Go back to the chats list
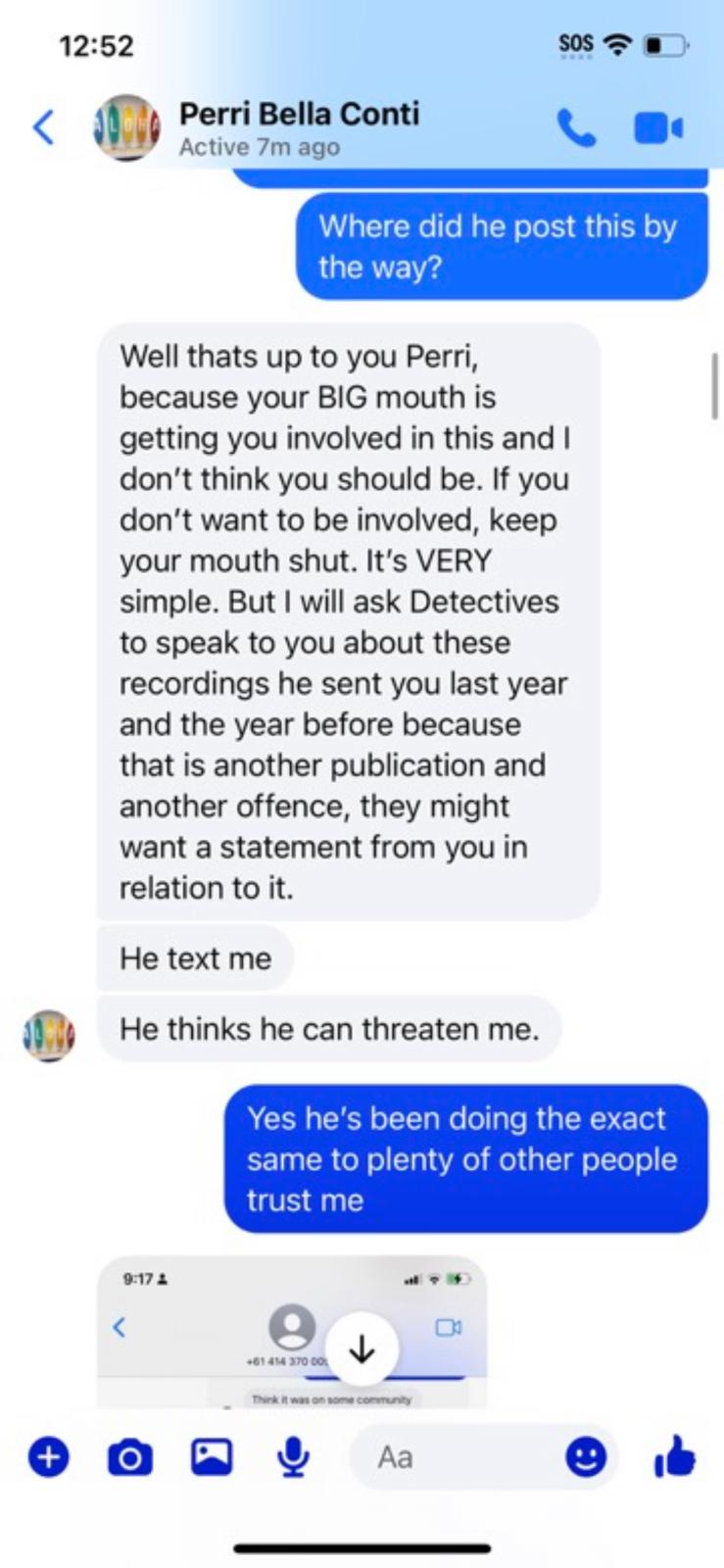The image size is (724, 1568). pos(43,127)
